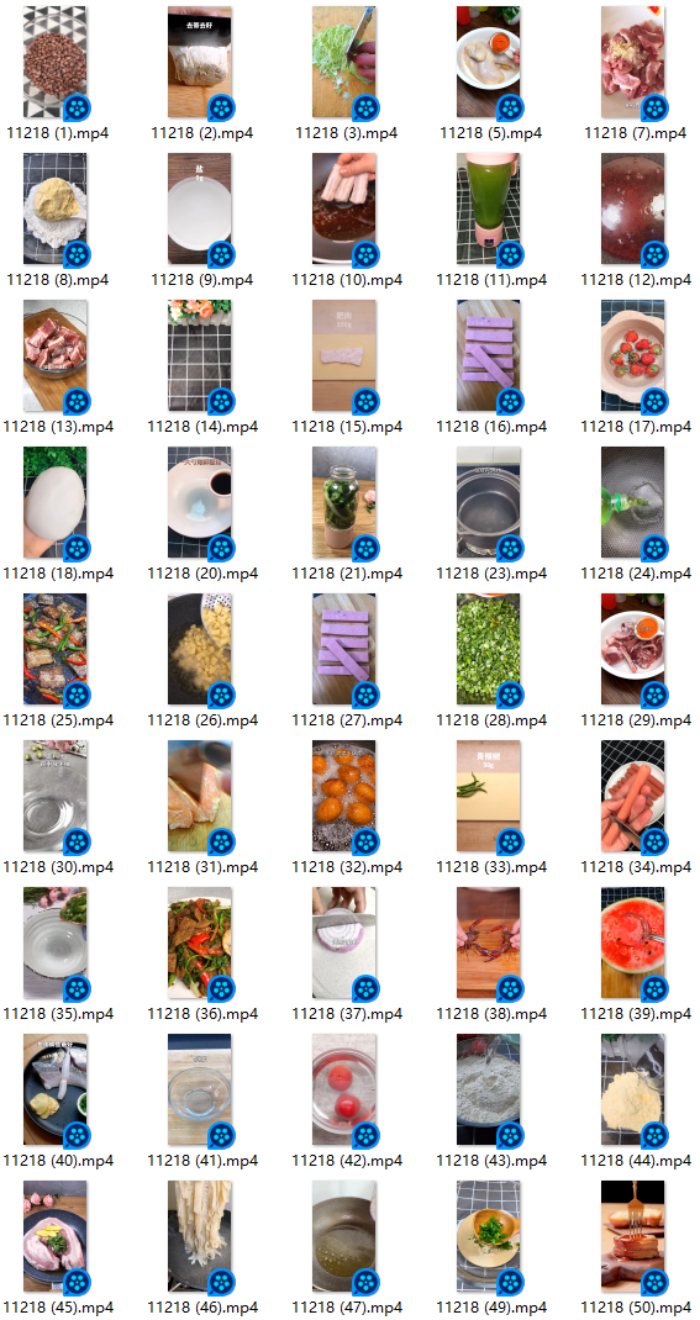Play the file 11218 (32).mp4
The image size is (700, 1320).
pos(344,796)
